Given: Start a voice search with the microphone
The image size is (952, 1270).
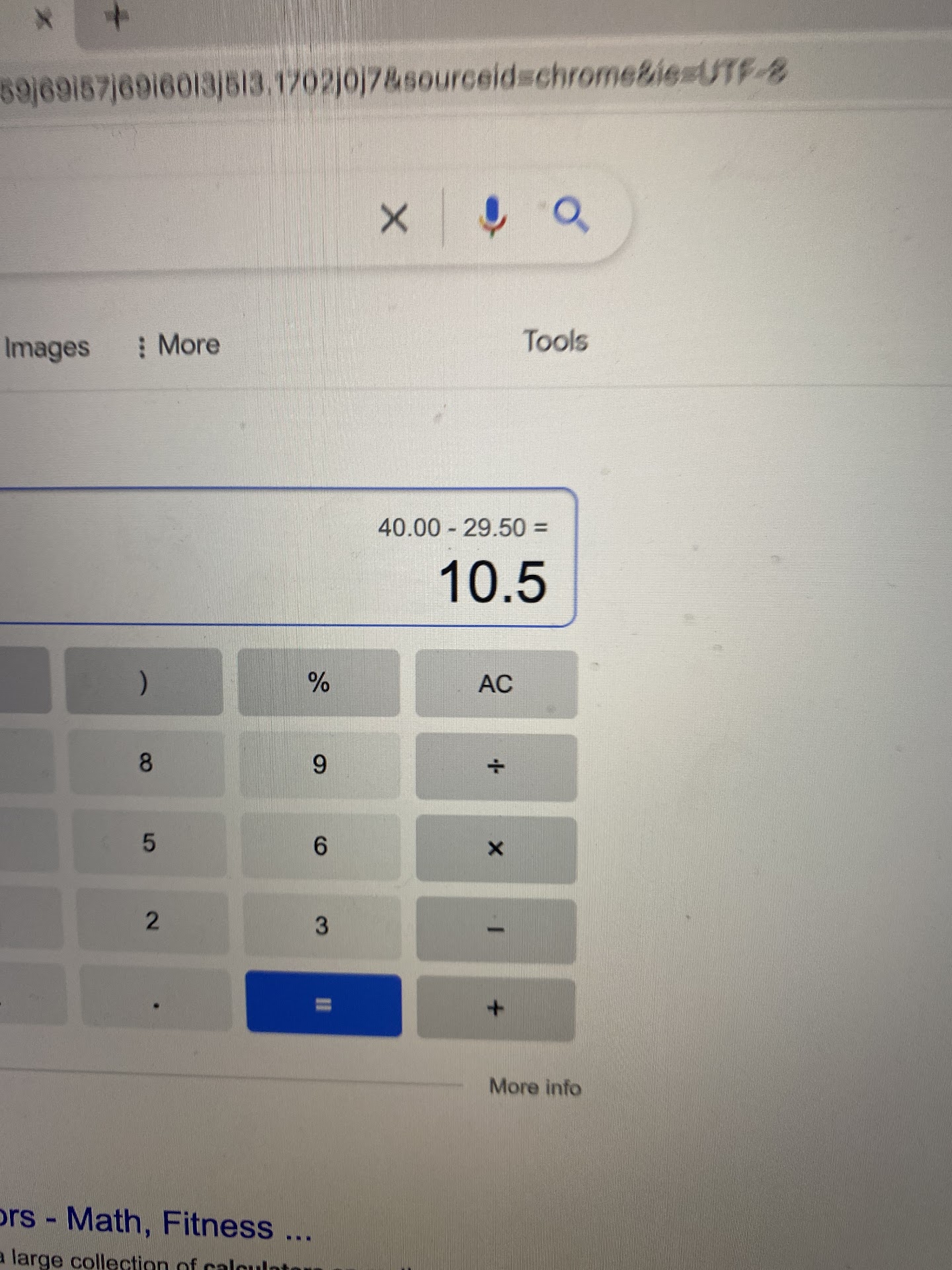Looking at the screenshot, I should (493, 216).
